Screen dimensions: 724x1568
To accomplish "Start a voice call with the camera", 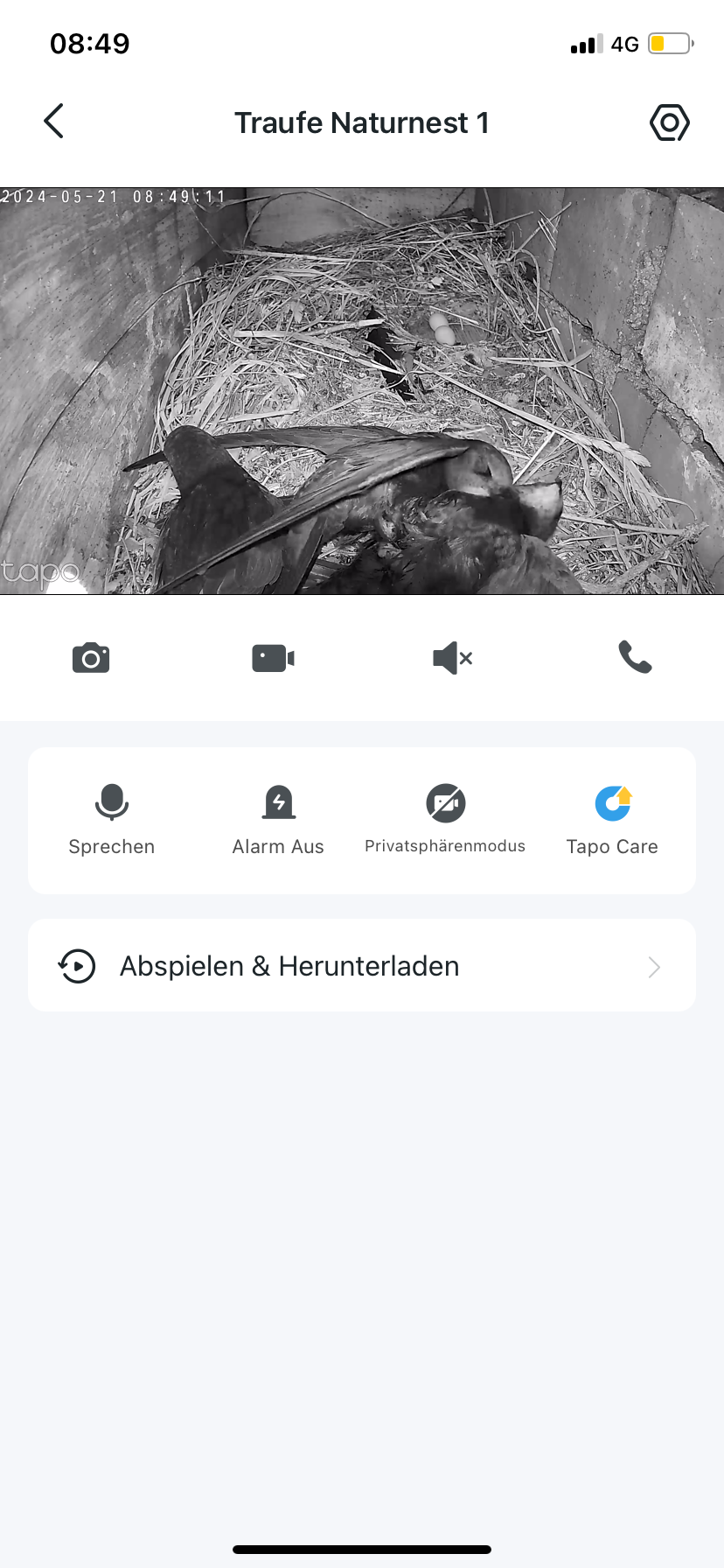I will click(x=635, y=657).
